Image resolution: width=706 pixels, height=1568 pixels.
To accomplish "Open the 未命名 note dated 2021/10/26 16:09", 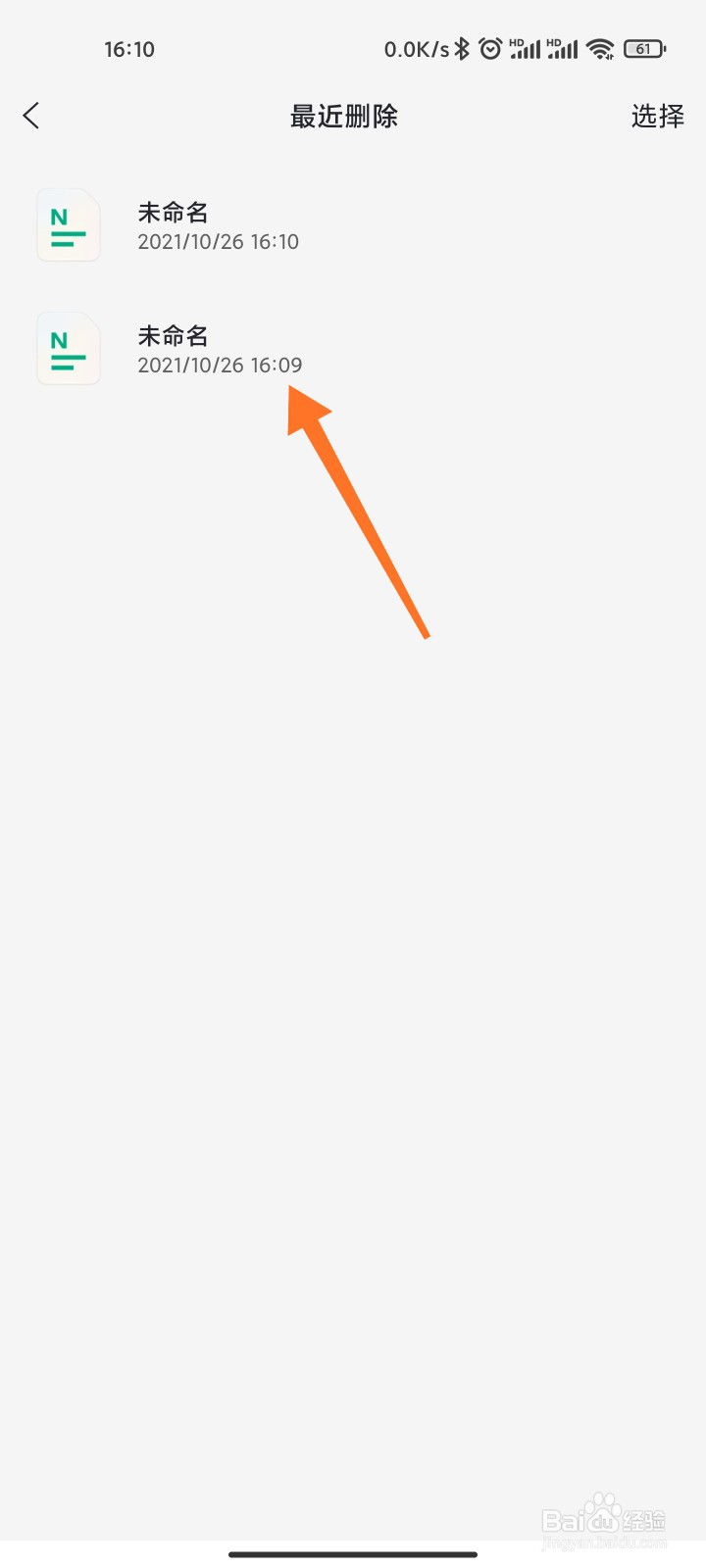I will coord(353,350).
